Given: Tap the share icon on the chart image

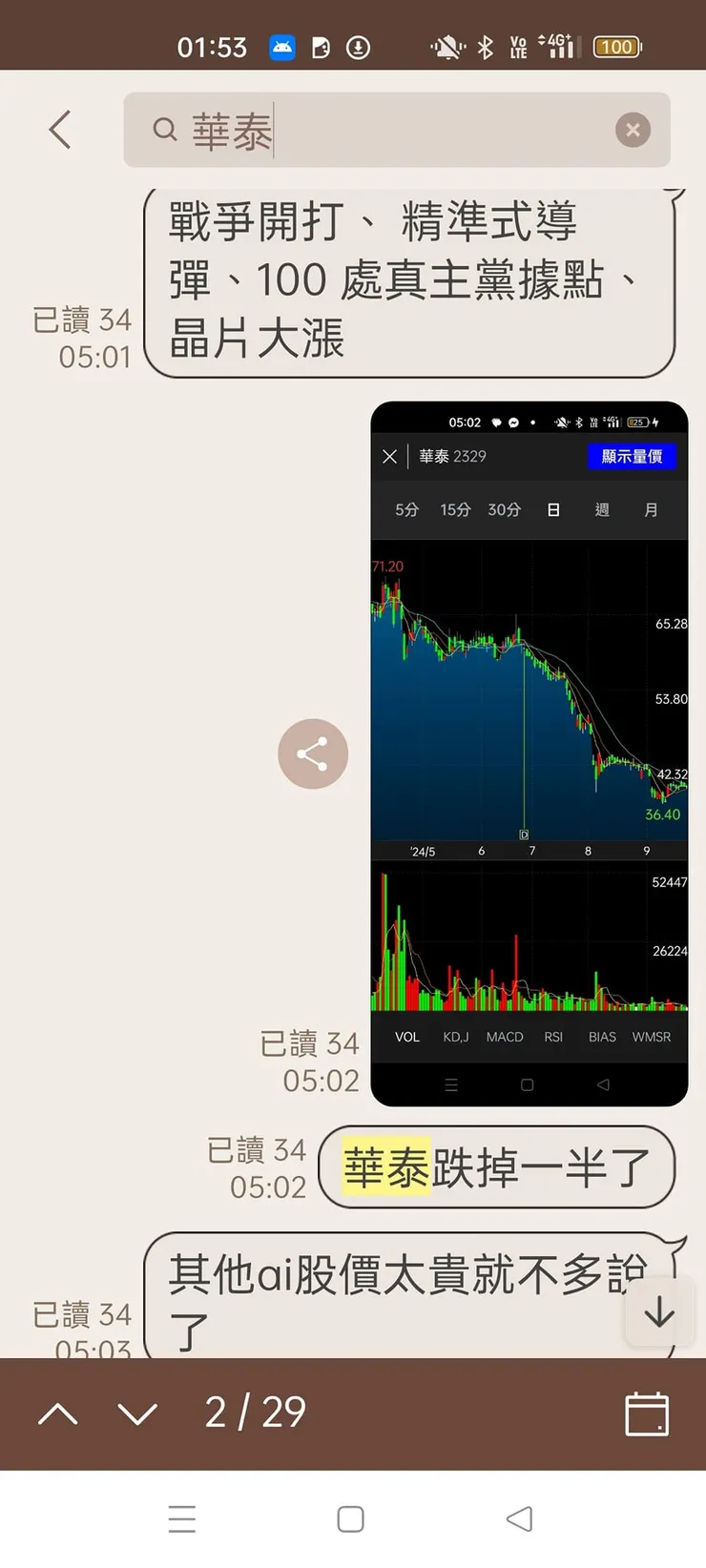Looking at the screenshot, I should coord(313,753).
